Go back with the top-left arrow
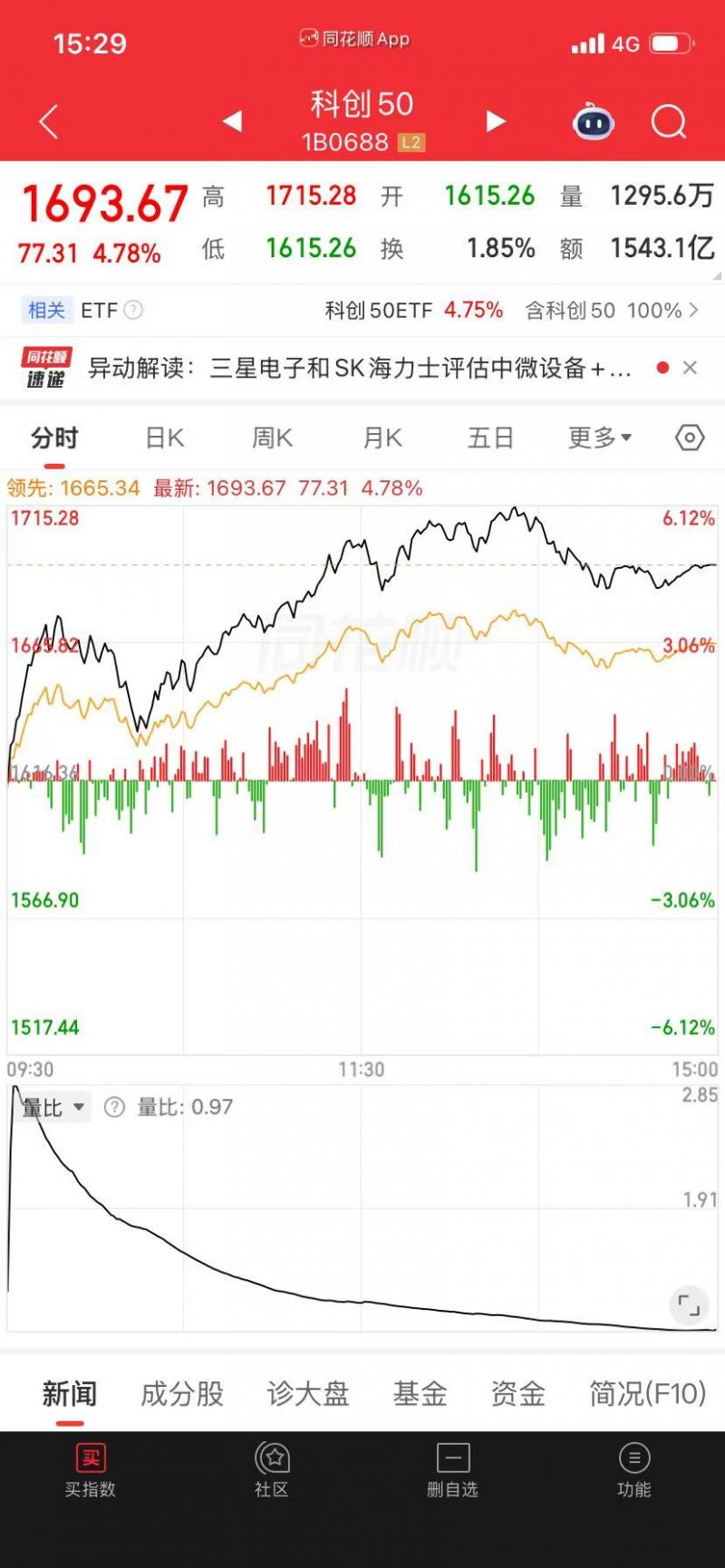Viewport: 725px width, 1568px height. point(49,121)
